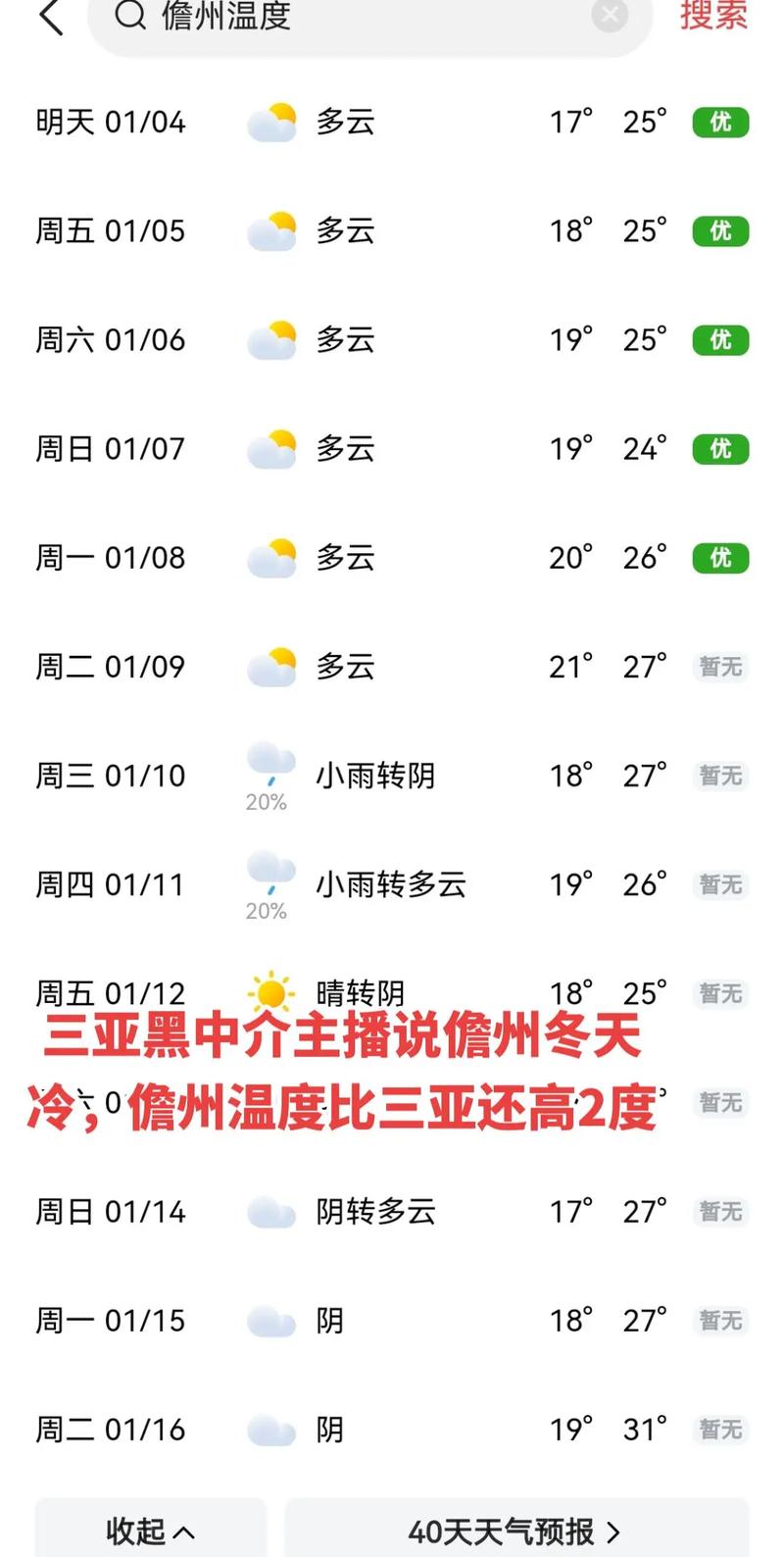Tap the cloud icon on 周日 01/14
Viewport: 784px width, 1557px height.
point(271,1211)
